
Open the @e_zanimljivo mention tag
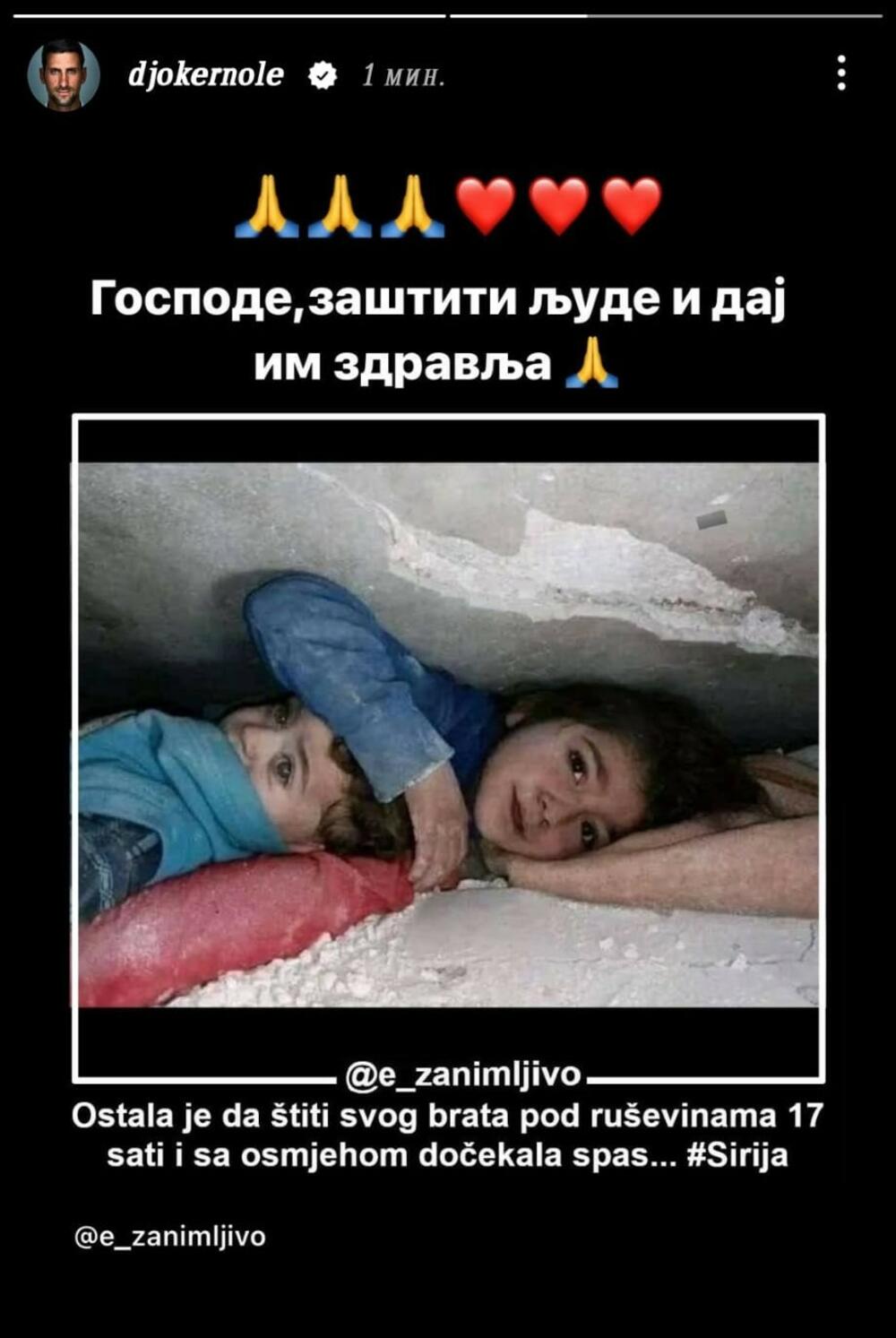coord(170,1237)
